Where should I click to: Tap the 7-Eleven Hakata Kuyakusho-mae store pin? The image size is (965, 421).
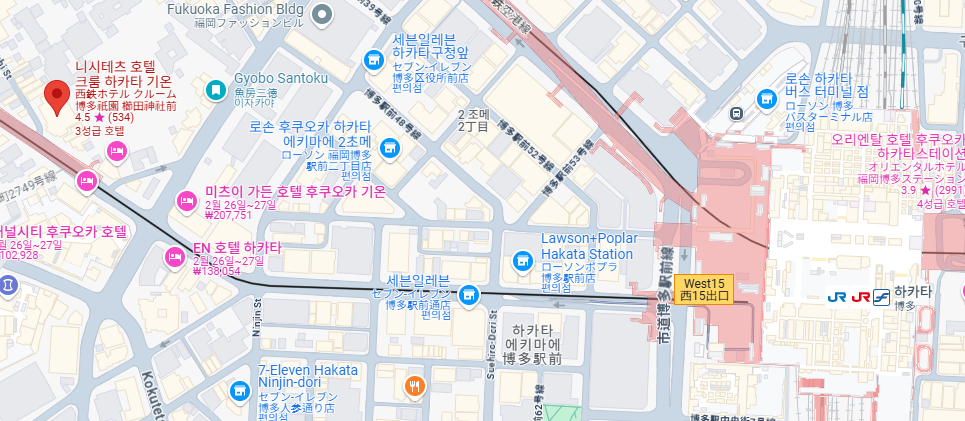[374, 60]
